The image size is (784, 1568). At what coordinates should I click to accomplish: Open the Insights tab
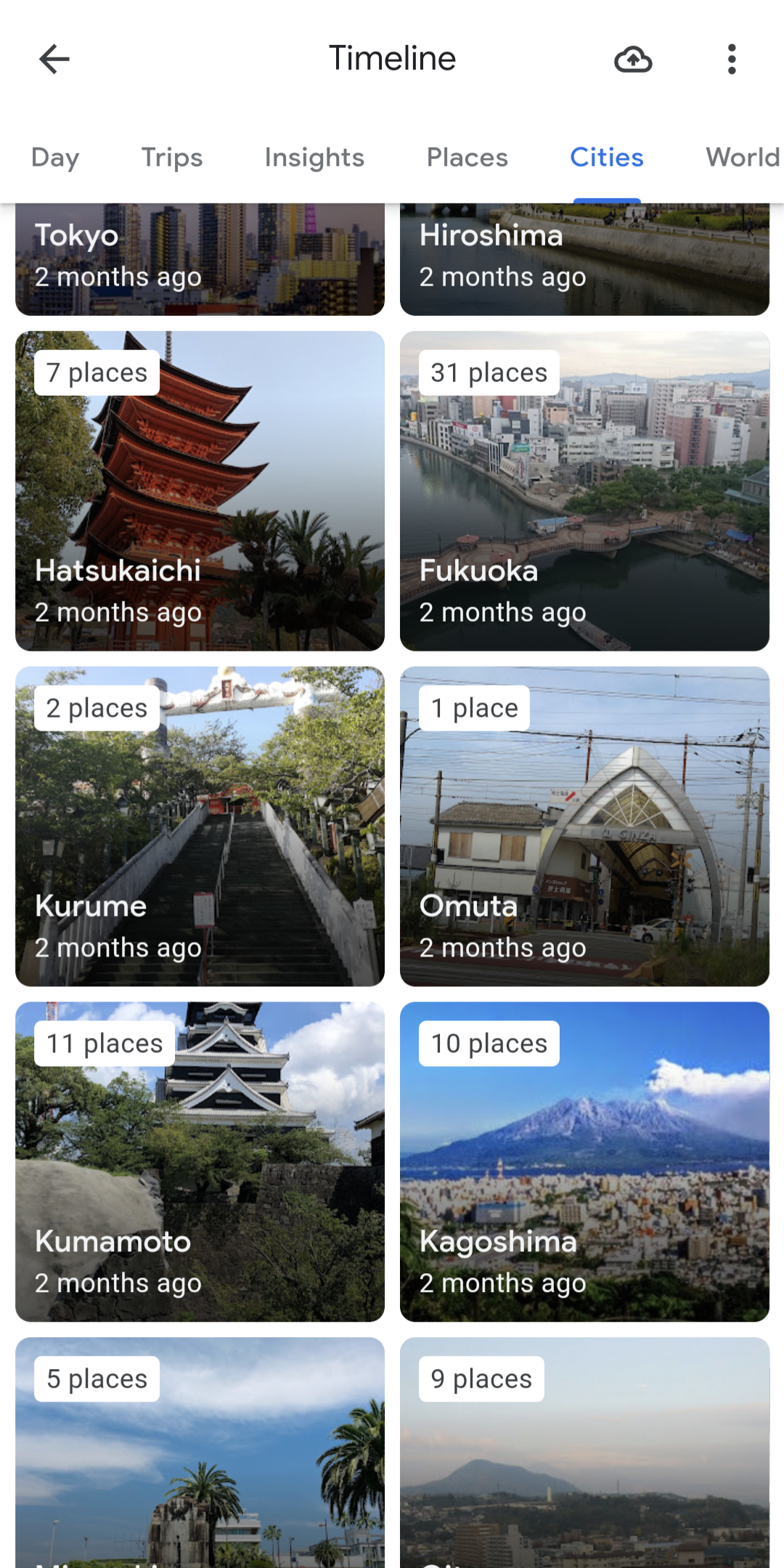314,158
